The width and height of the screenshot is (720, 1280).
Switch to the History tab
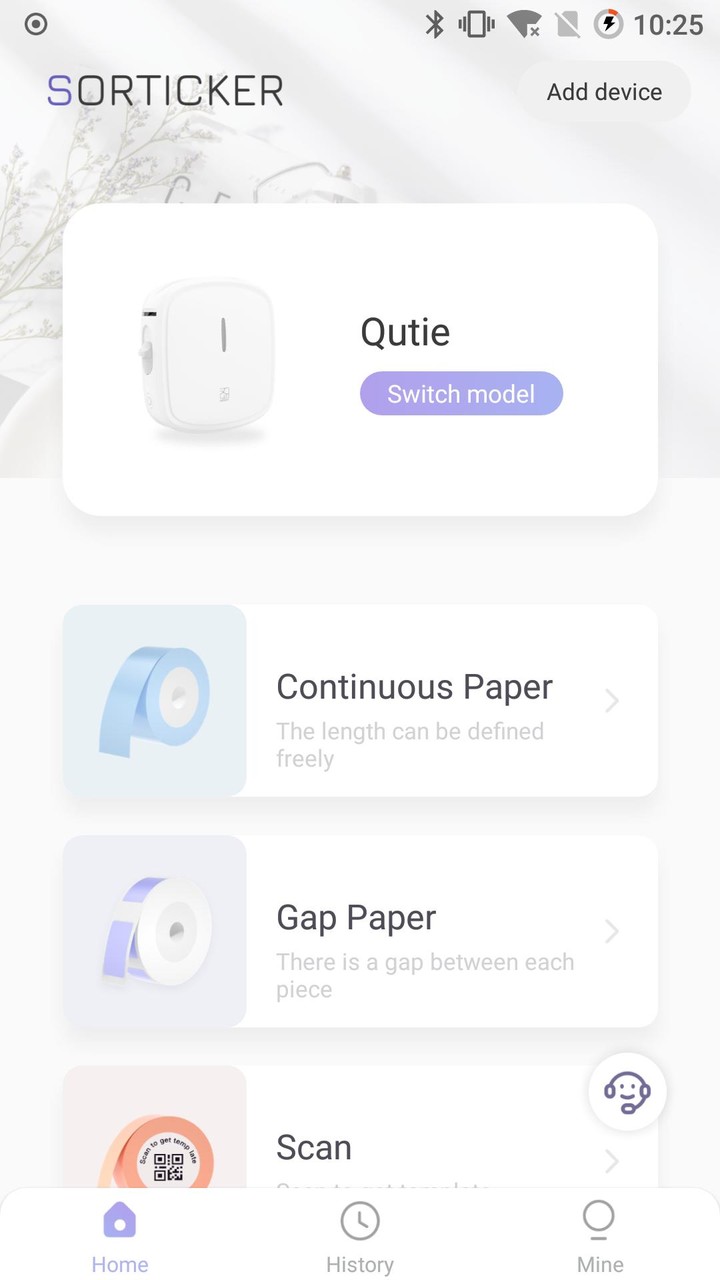click(x=360, y=1238)
